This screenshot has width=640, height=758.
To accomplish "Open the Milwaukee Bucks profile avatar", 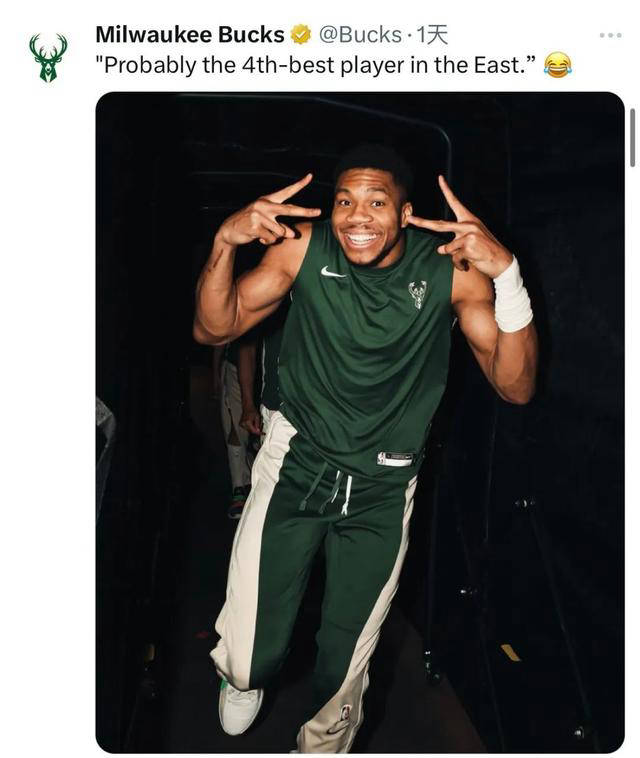I will 48,57.
